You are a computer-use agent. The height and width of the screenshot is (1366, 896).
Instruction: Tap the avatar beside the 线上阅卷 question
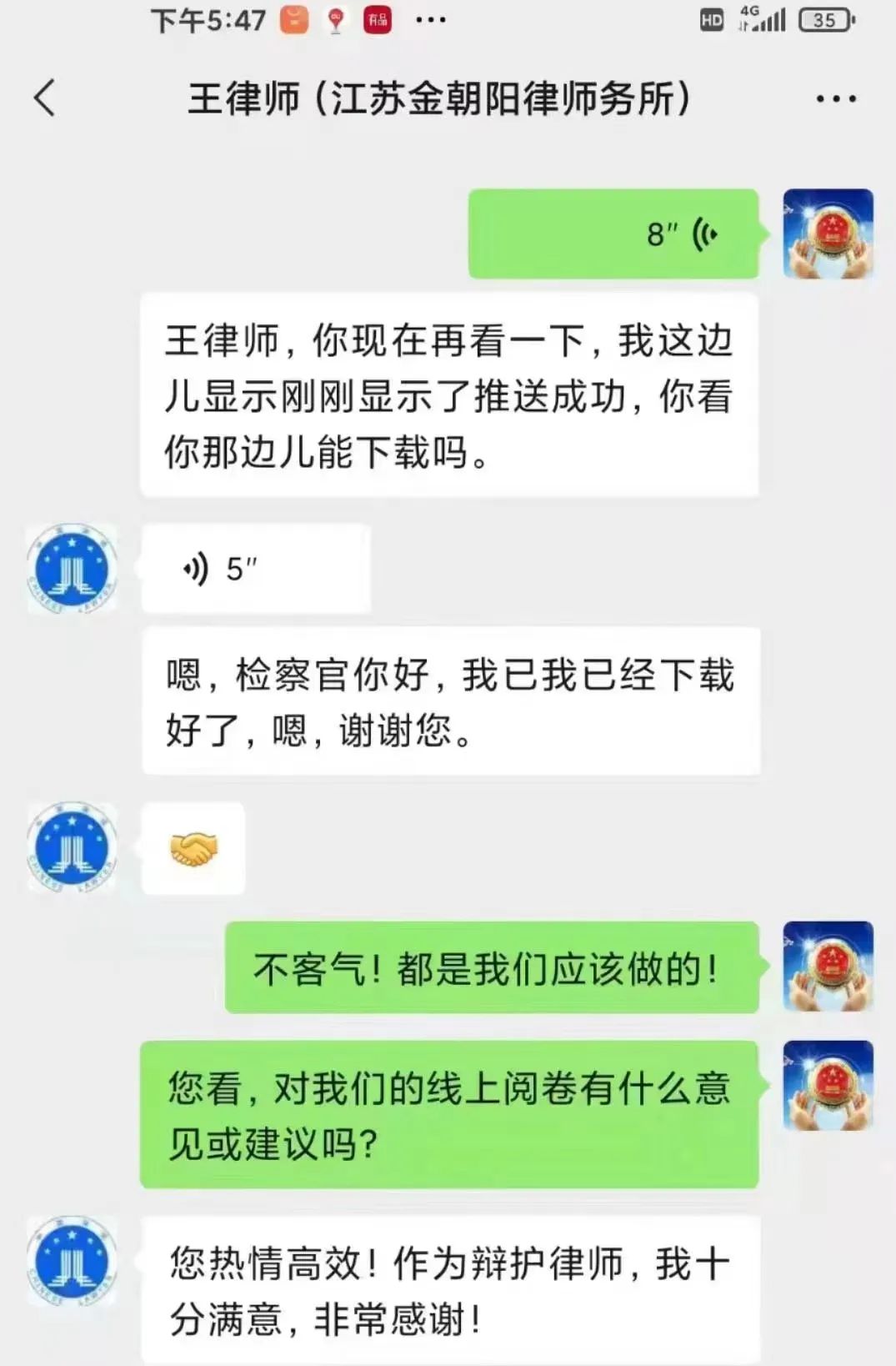point(828,1086)
